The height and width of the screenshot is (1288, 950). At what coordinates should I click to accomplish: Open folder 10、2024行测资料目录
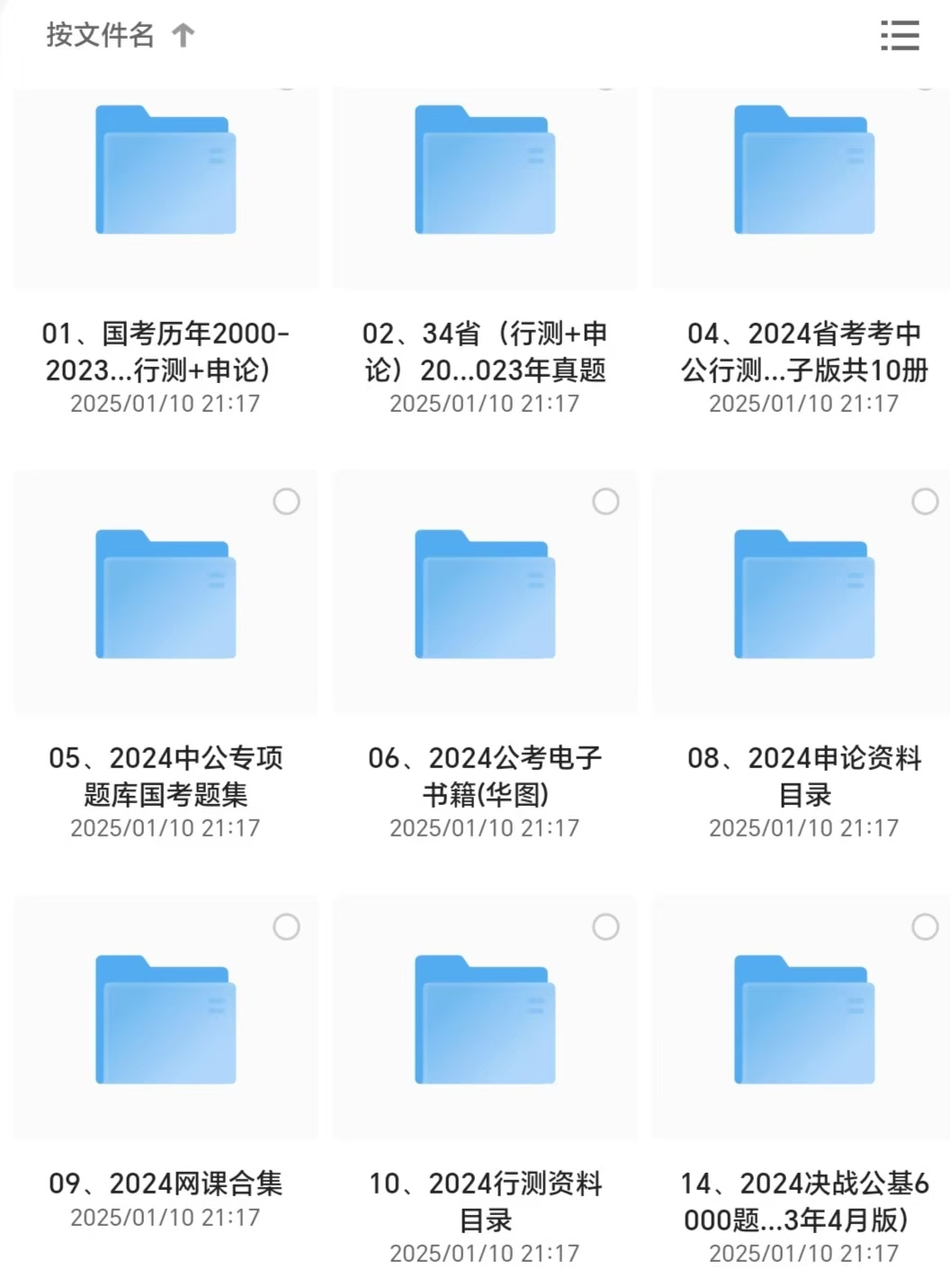485,1019
